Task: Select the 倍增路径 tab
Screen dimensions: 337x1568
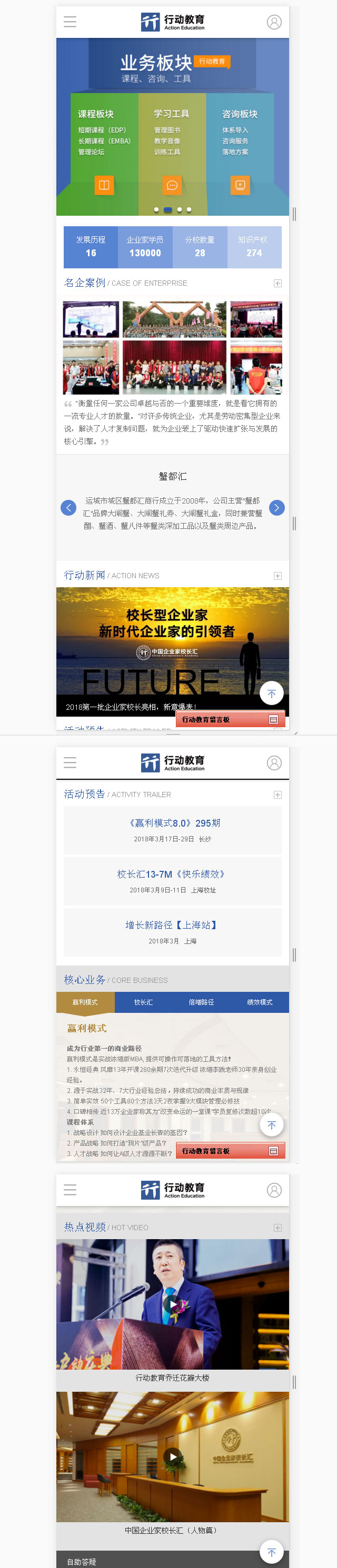Action: click(x=201, y=1002)
